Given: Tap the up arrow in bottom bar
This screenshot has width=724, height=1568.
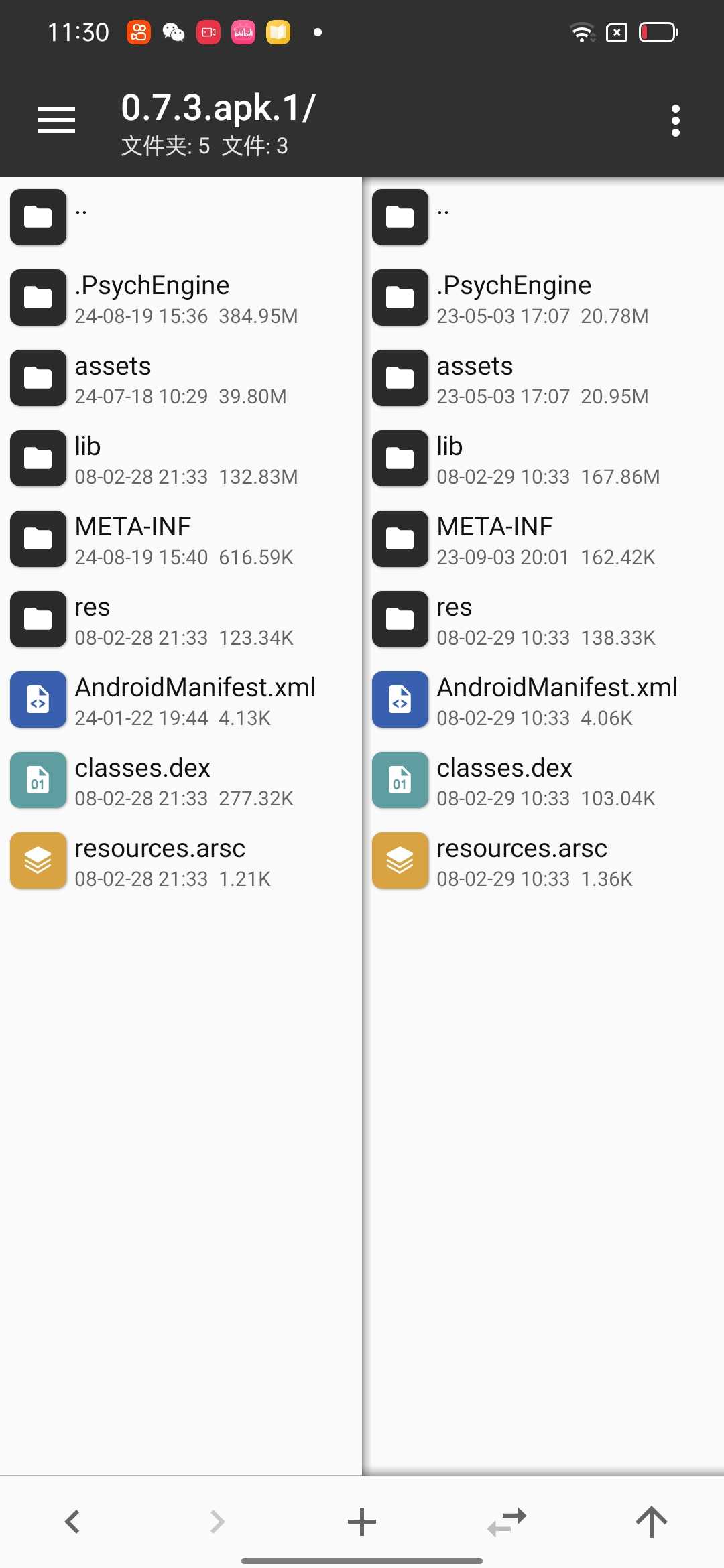Looking at the screenshot, I should [652, 1522].
